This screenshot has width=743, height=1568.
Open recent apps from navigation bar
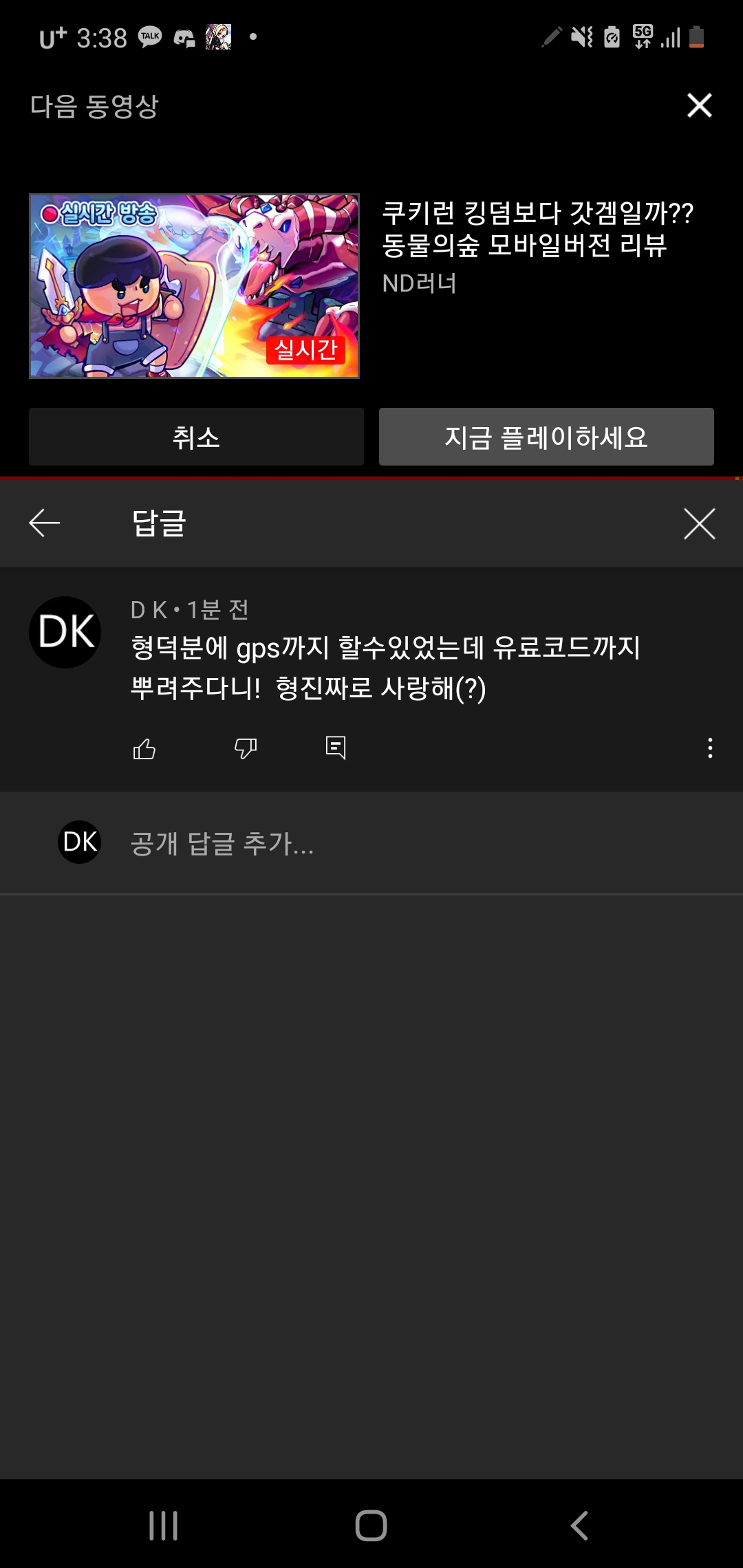click(x=164, y=1525)
